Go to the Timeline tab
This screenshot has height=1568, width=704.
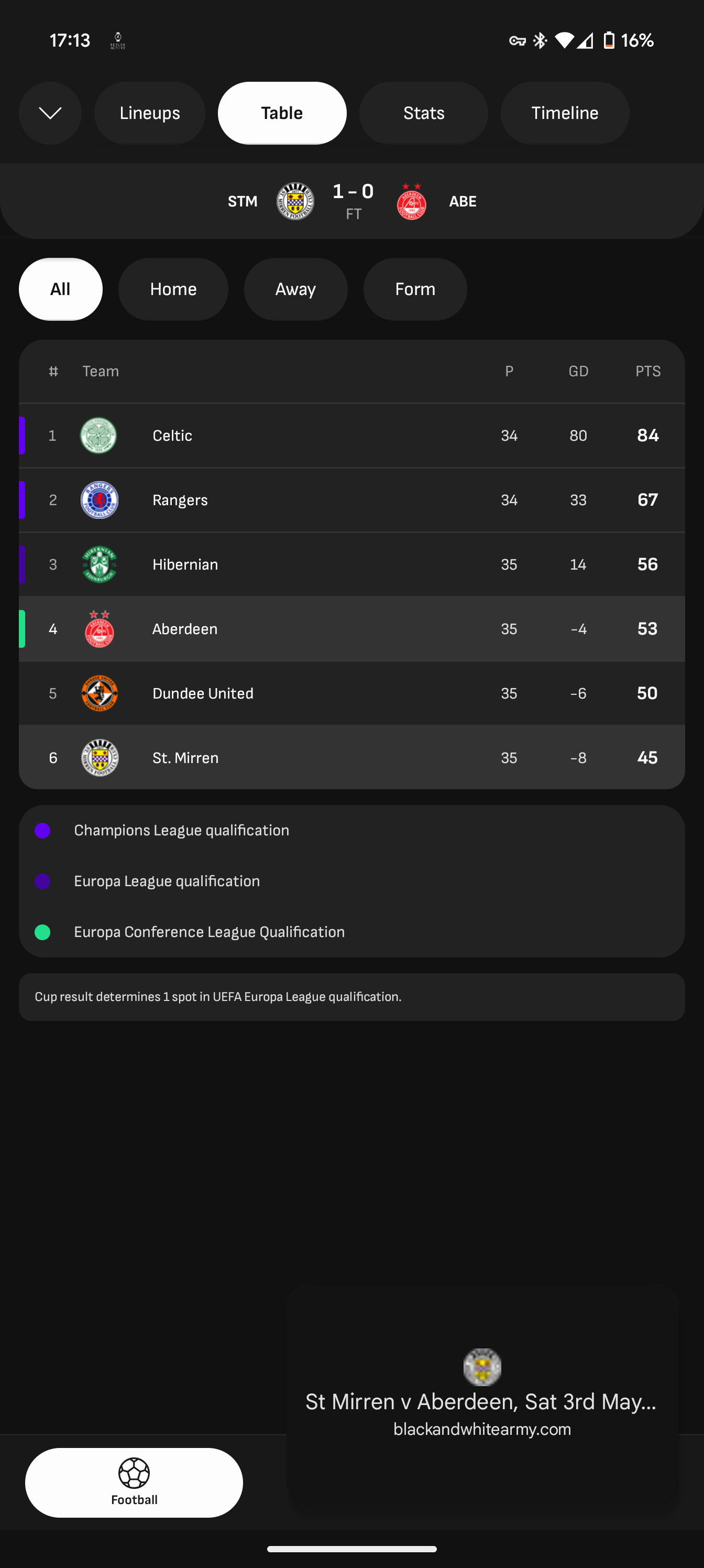point(565,113)
